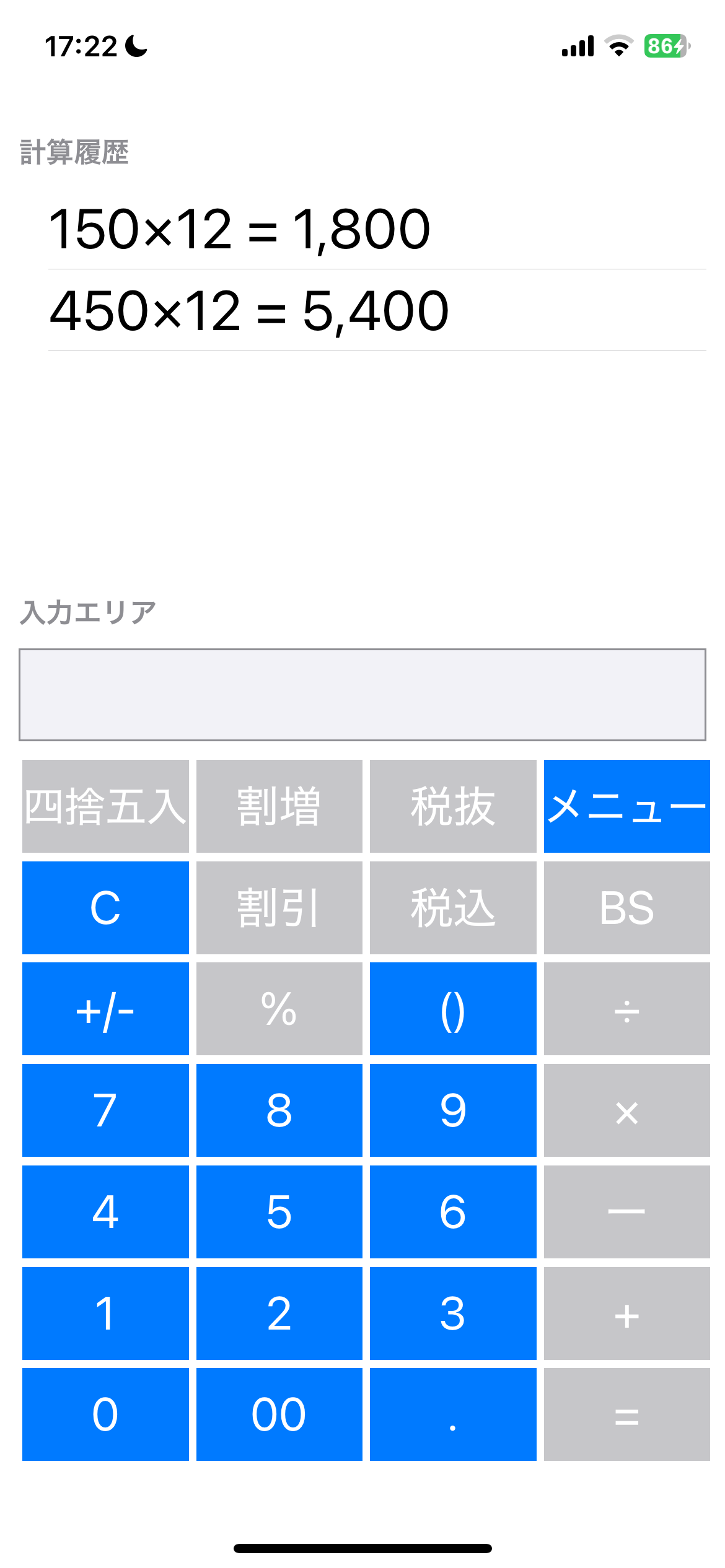Image resolution: width=725 pixels, height=1568 pixels.
Task: Add a decimal point
Action: click(453, 1414)
